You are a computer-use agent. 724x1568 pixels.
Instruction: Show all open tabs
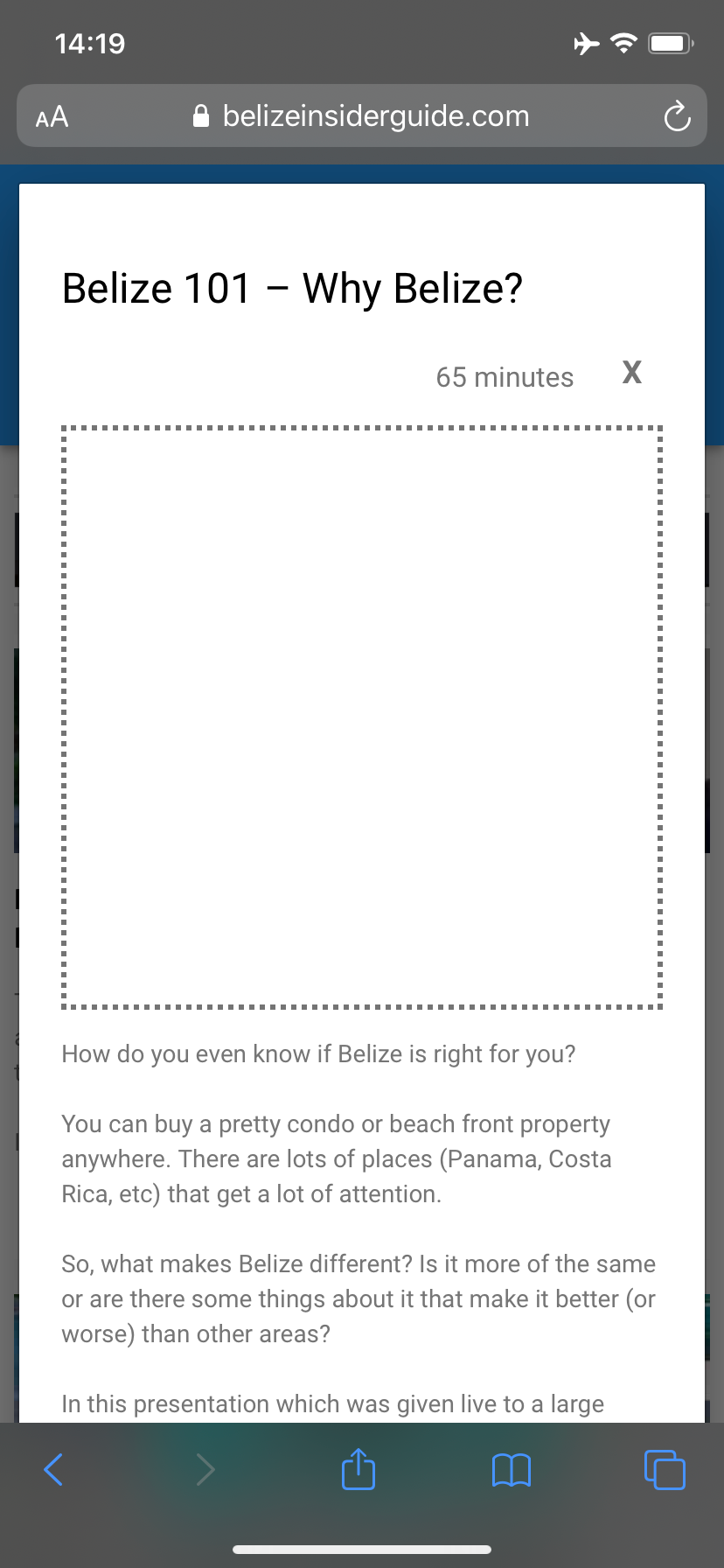(x=665, y=1469)
